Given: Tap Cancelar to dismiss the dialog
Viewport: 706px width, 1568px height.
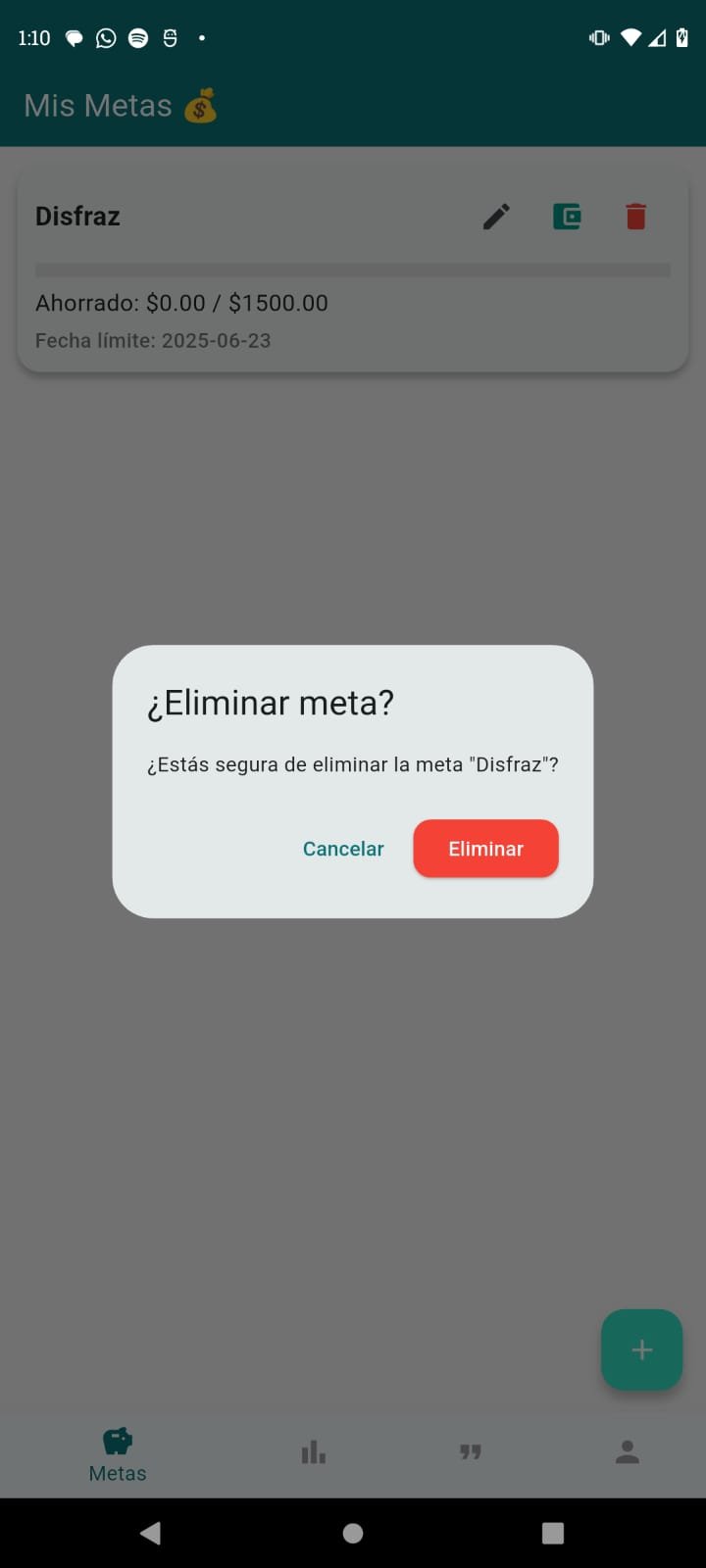Looking at the screenshot, I should 343,849.
